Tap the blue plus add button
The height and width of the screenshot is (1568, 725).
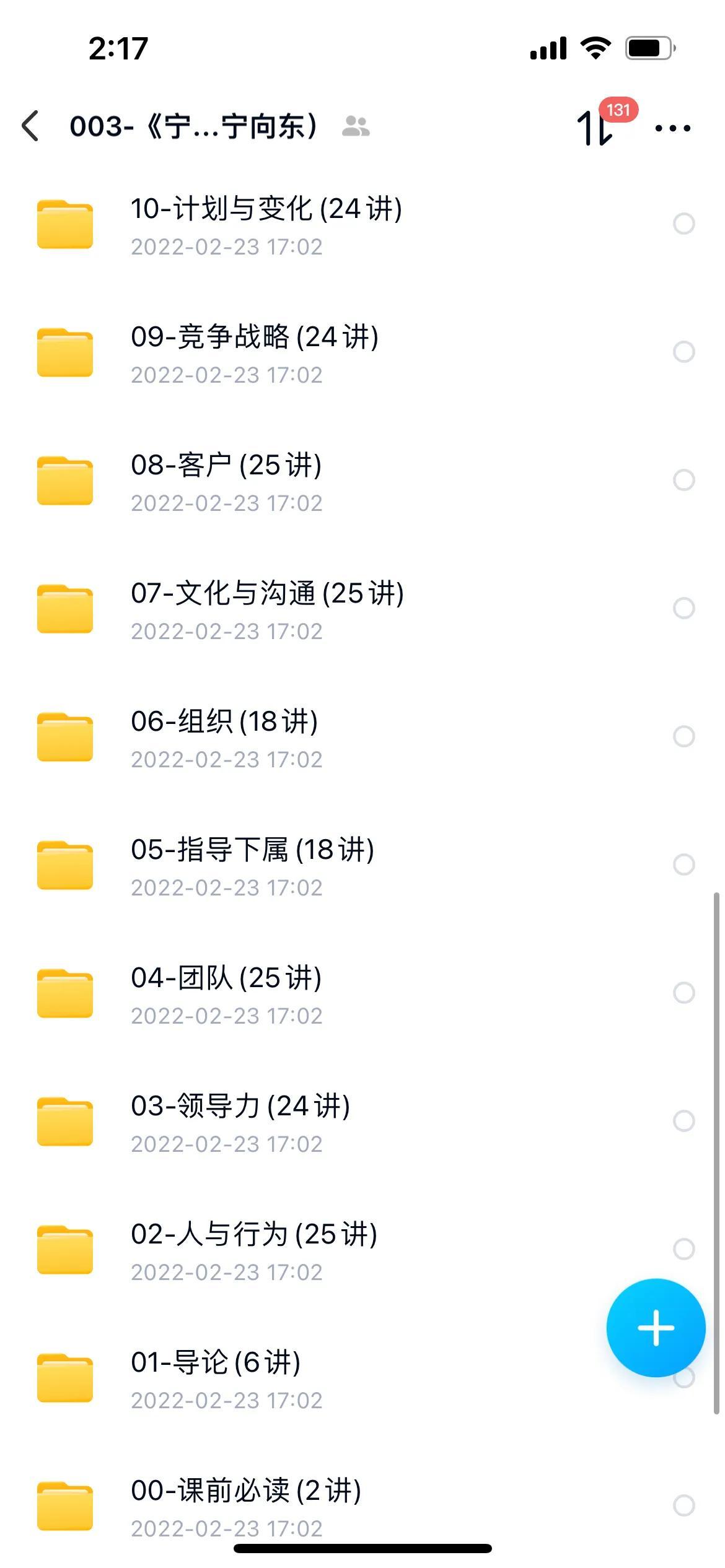click(656, 1328)
